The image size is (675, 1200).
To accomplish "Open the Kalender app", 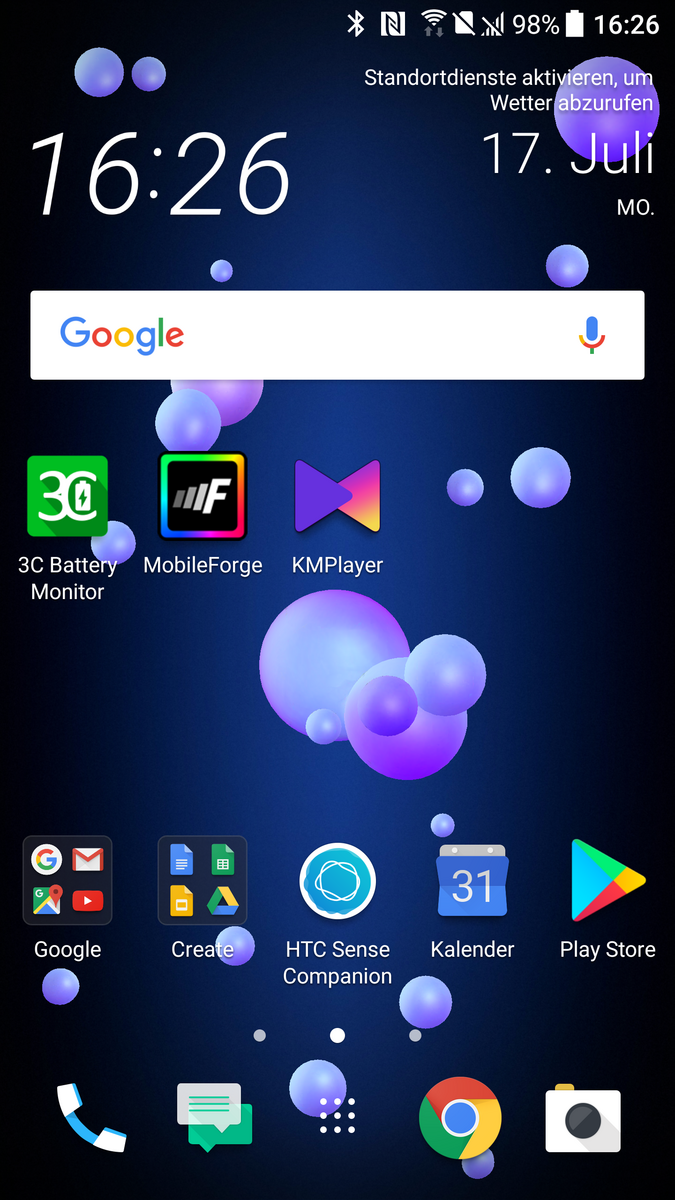I will tap(472, 881).
